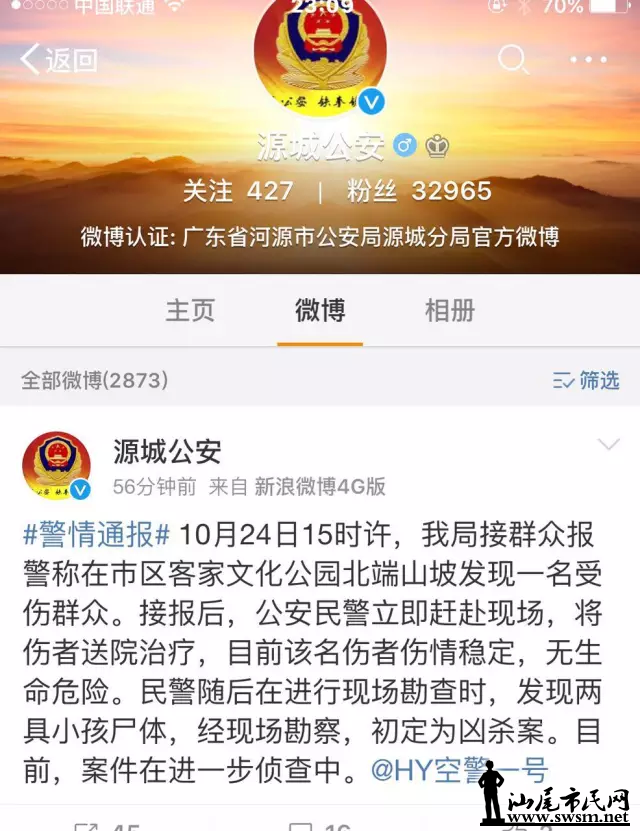Open the 筛选 filter options

(586, 380)
